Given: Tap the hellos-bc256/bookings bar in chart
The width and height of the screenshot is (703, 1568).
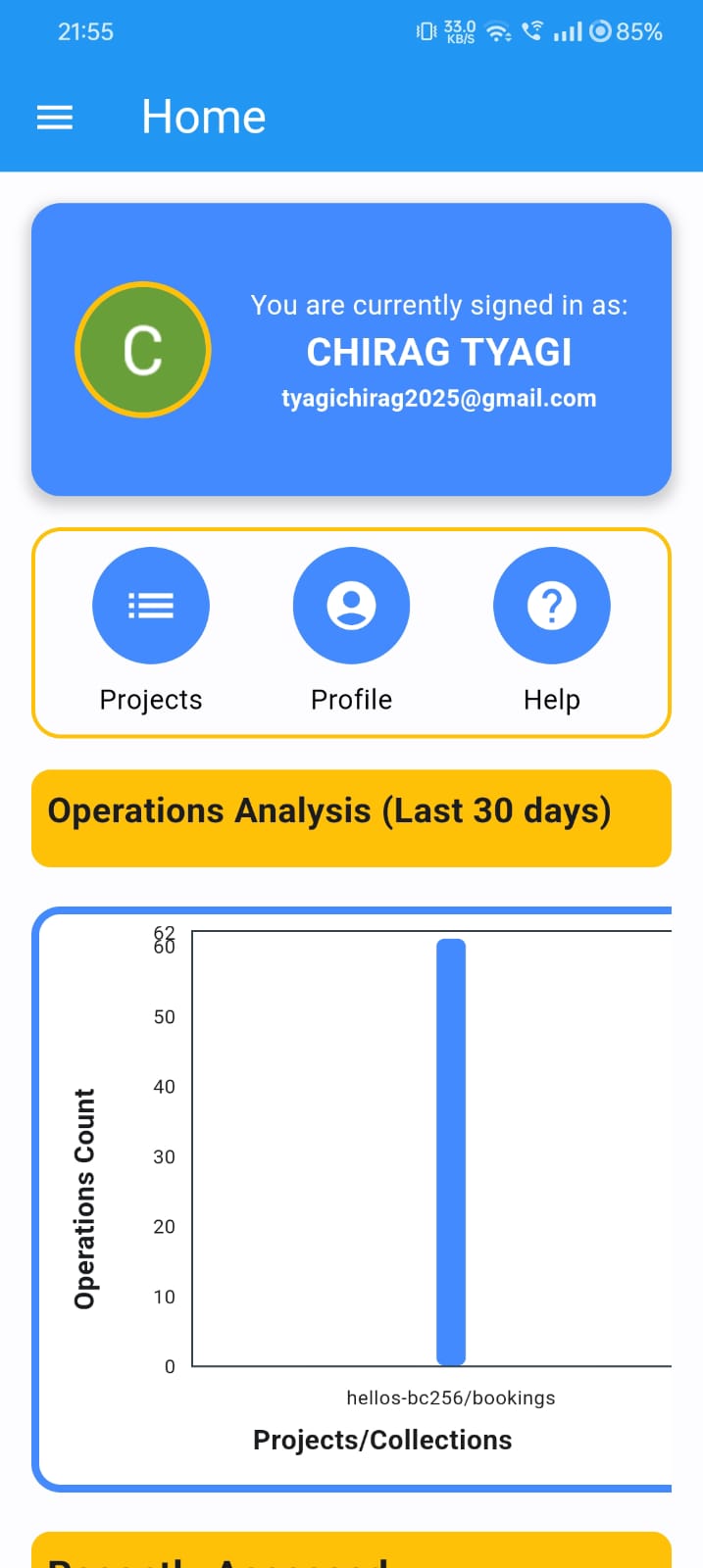Looking at the screenshot, I should tap(451, 1151).
